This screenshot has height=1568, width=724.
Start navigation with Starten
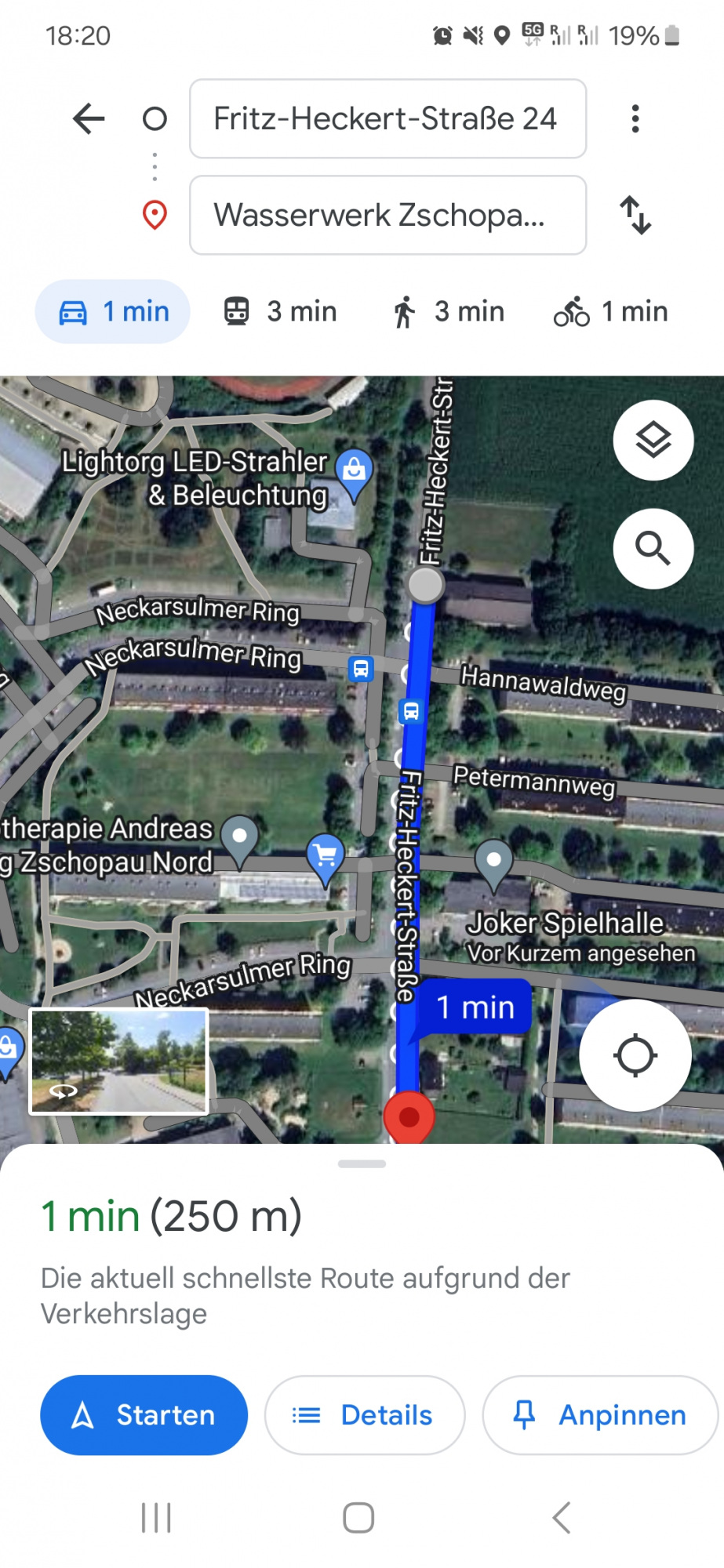click(x=144, y=1415)
